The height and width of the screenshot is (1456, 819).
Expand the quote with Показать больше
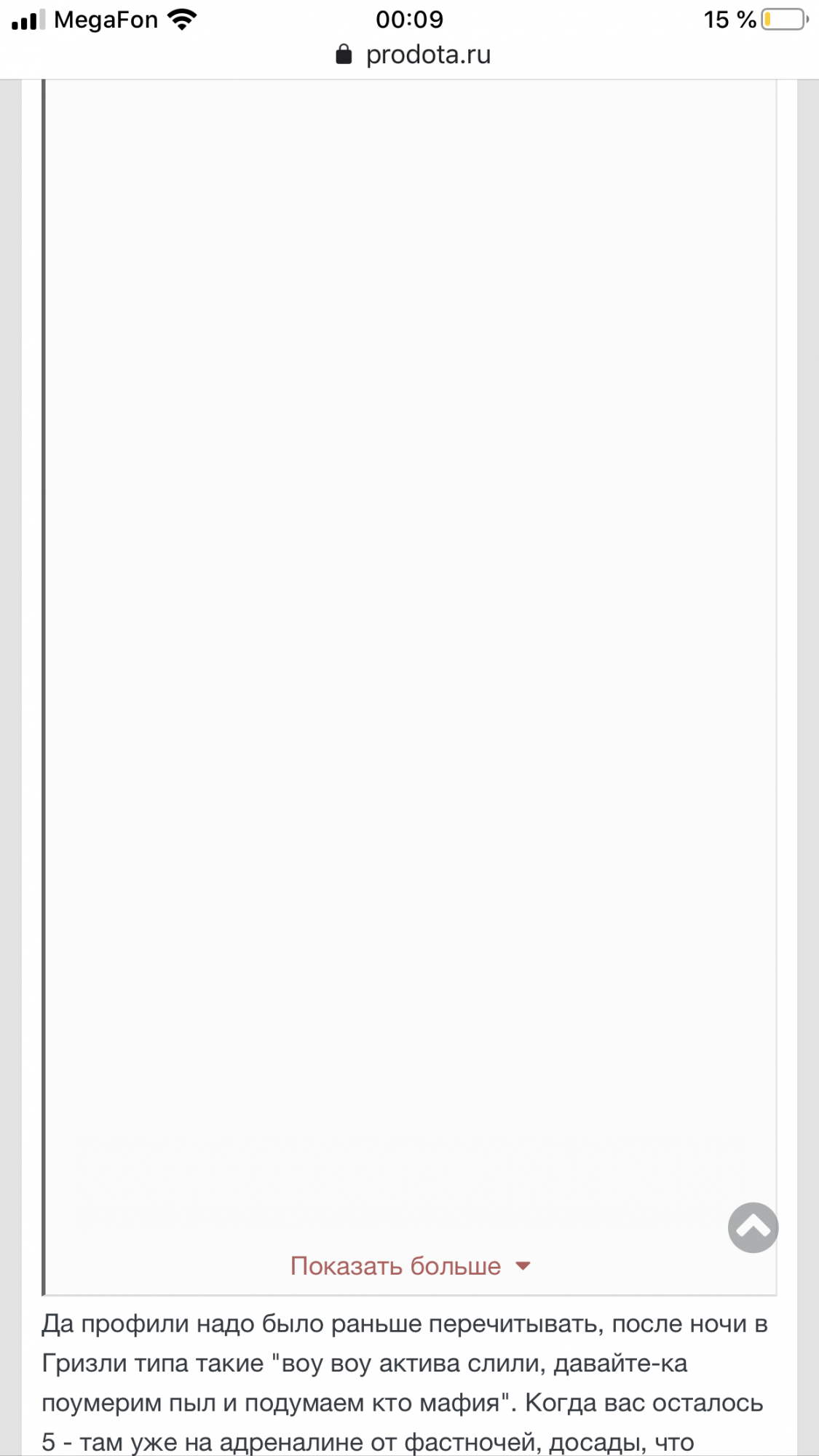[x=410, y=1266]
